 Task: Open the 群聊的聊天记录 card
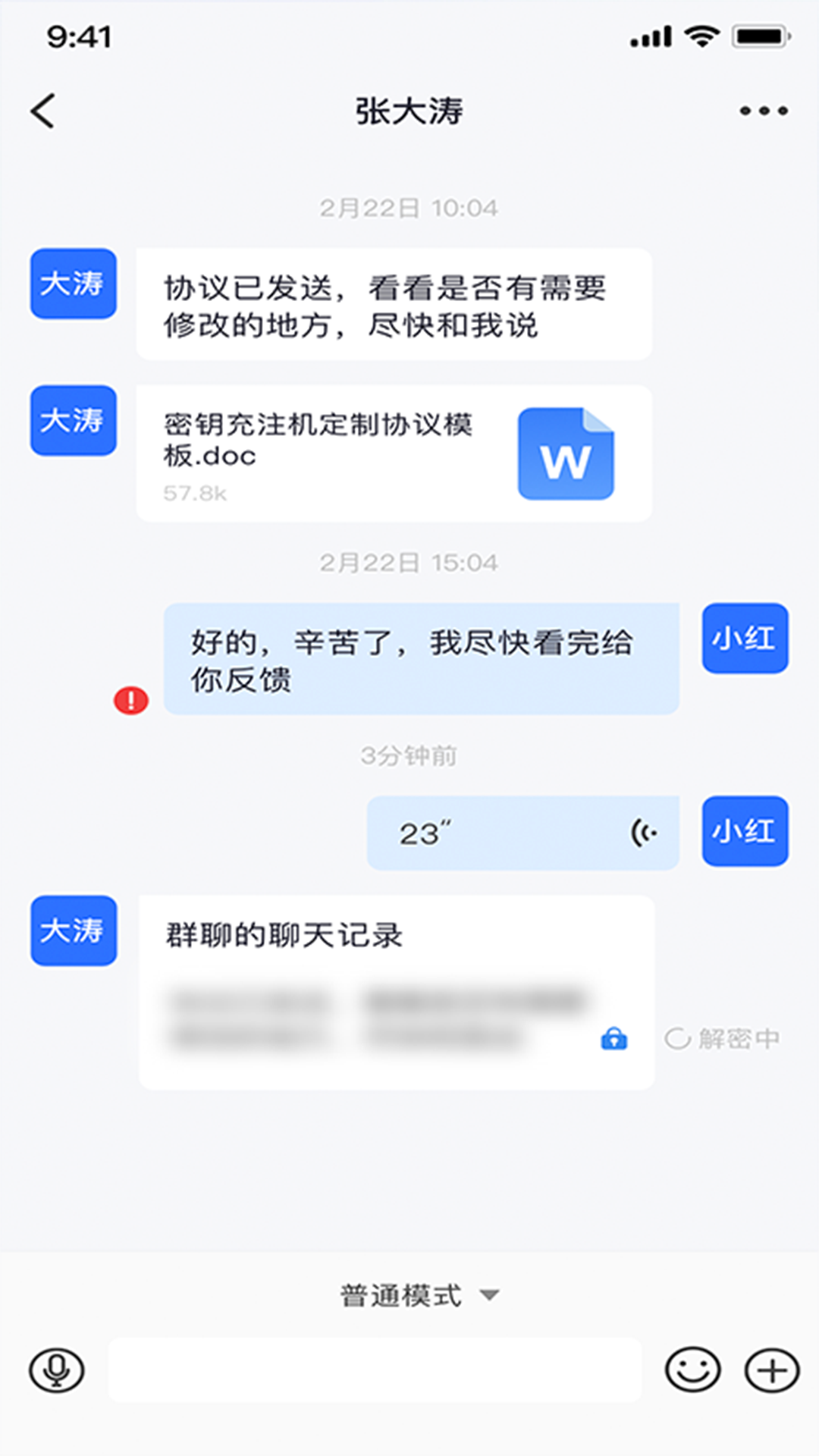396,992
